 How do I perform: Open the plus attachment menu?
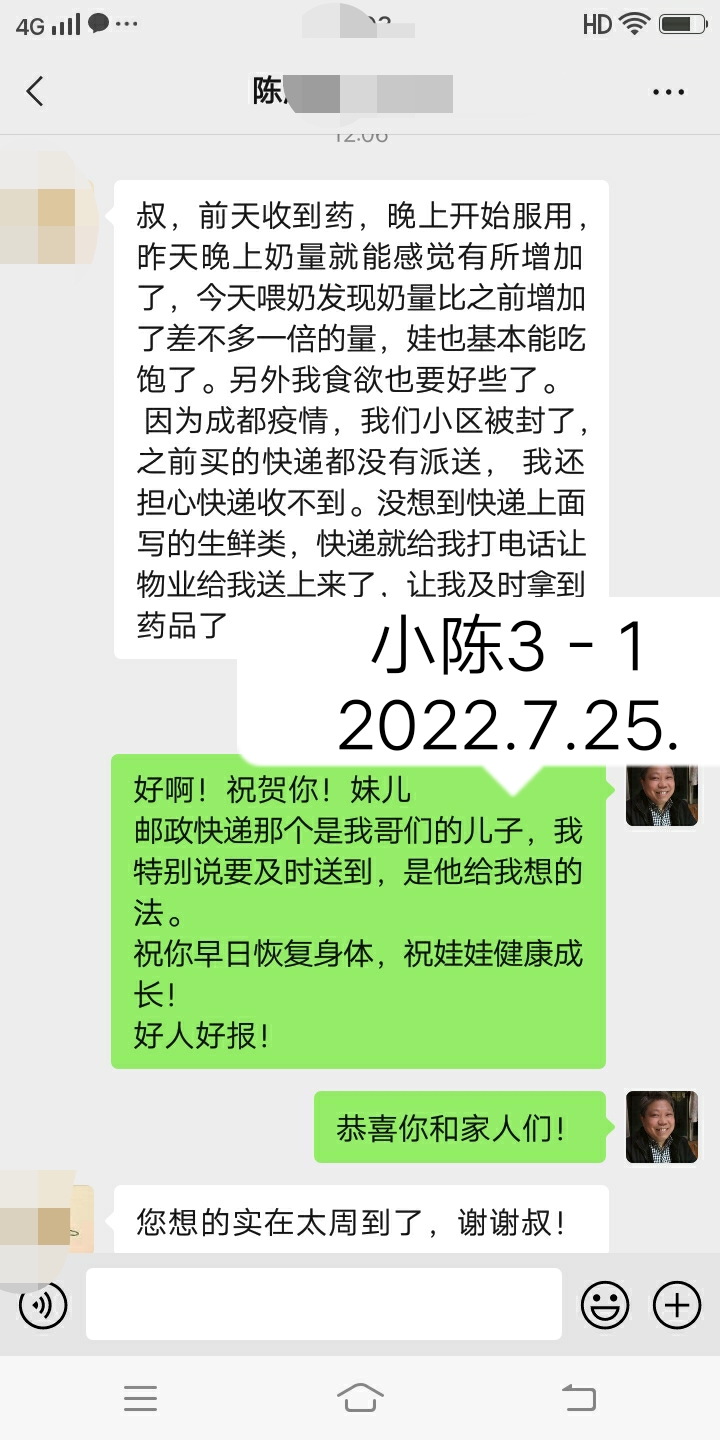coord(677,1304)
